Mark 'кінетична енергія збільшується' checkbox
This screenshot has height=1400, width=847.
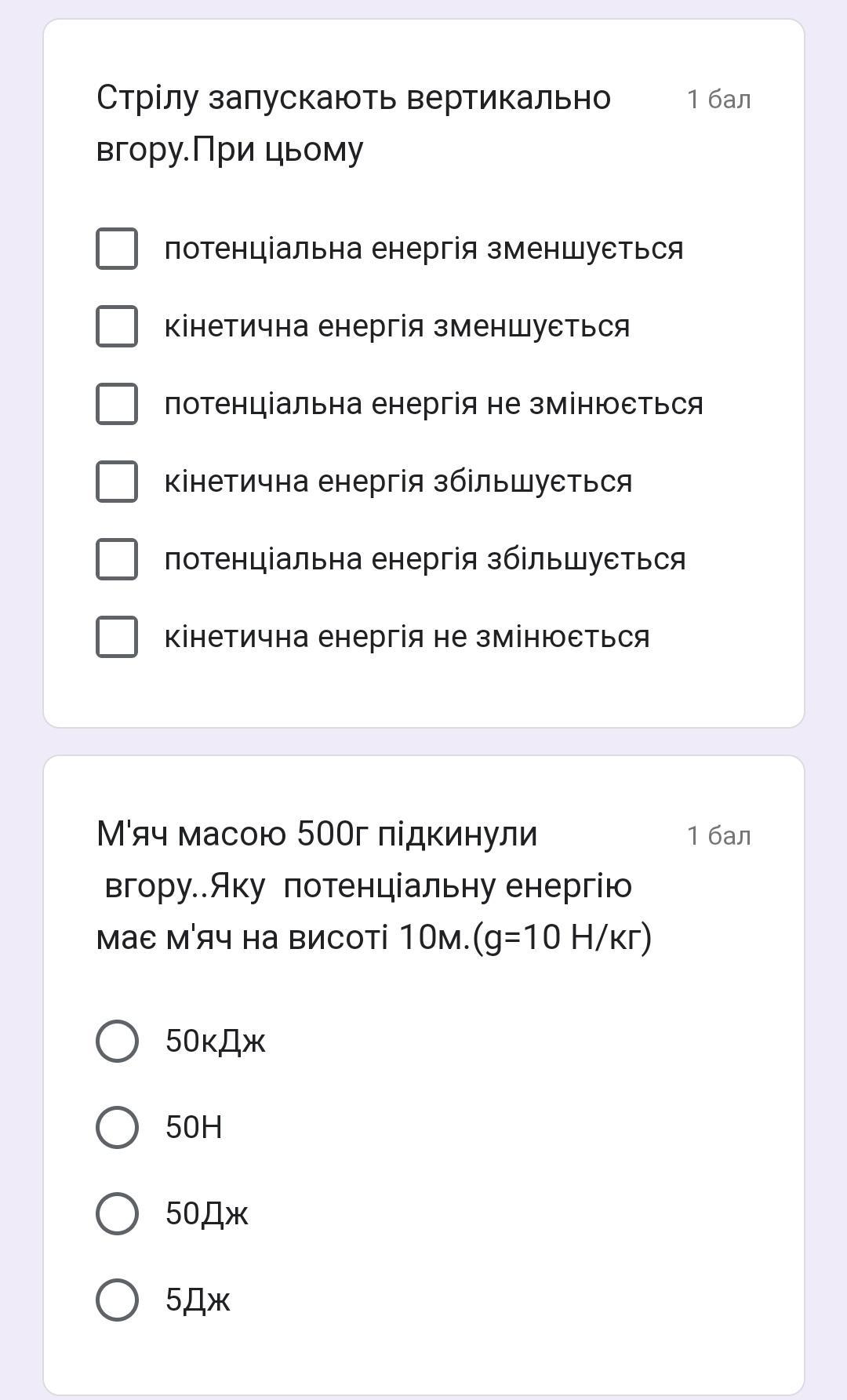117,482
